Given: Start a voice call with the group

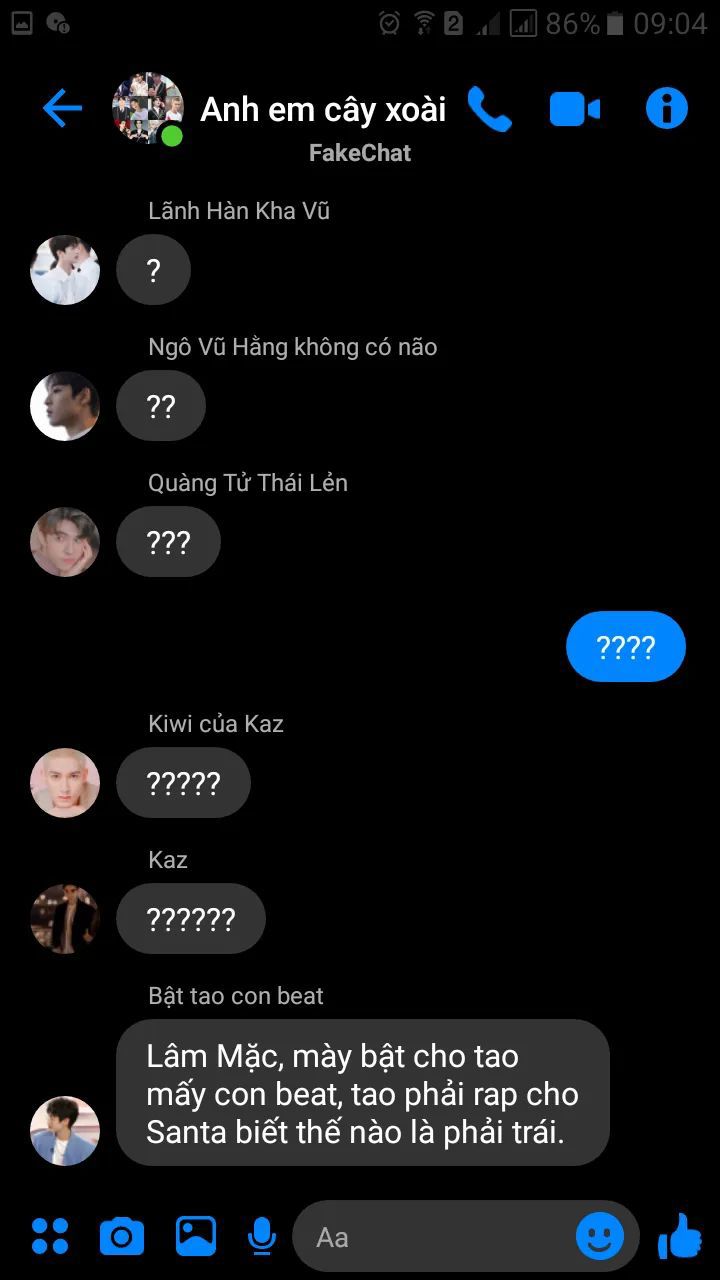Looking at the screenshot, I should 489,109.
